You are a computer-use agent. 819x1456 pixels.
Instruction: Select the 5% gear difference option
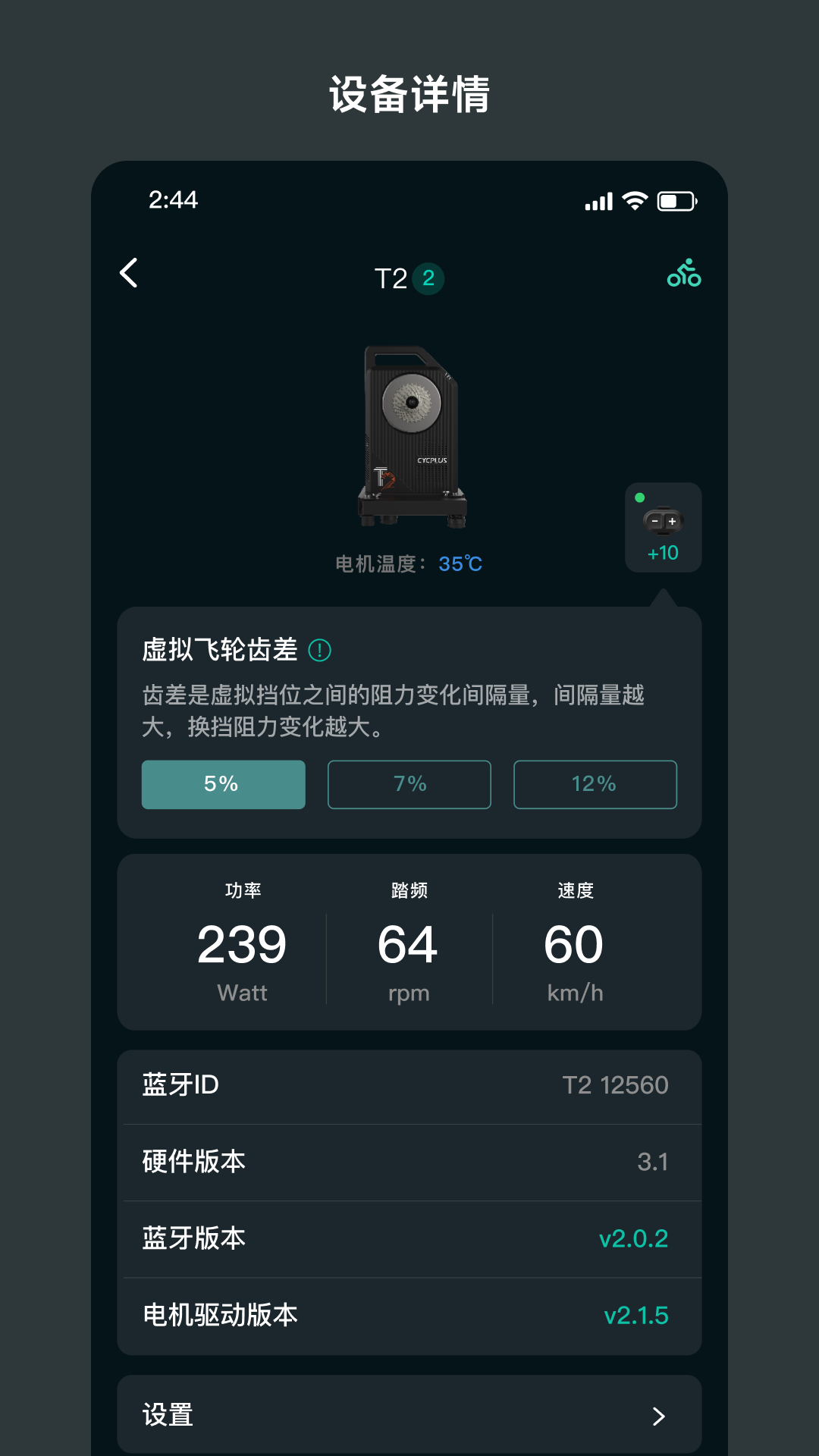click(223, 784)
